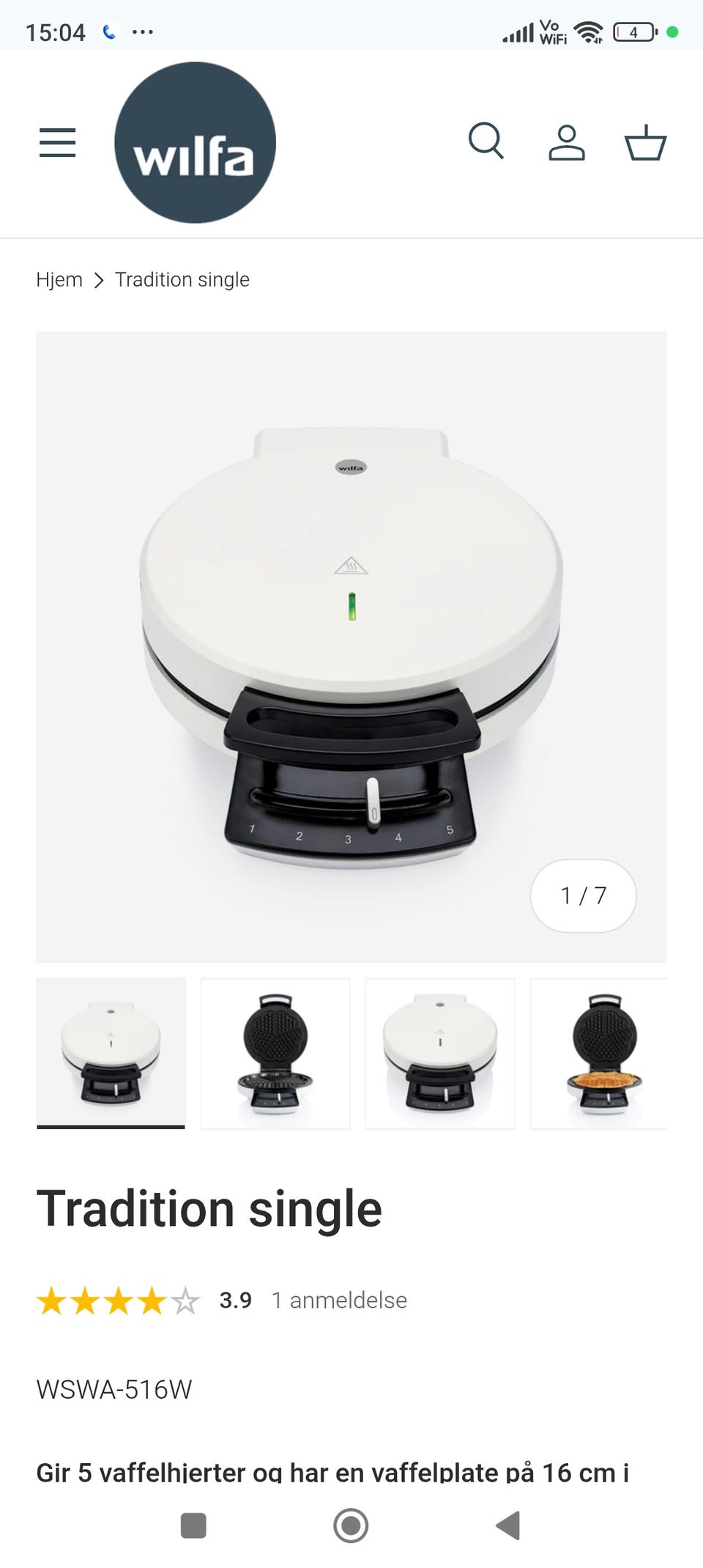Go to Hjem breadcrumb link
The width and height of the screenshot is (703, 1568).
point(59,280)
